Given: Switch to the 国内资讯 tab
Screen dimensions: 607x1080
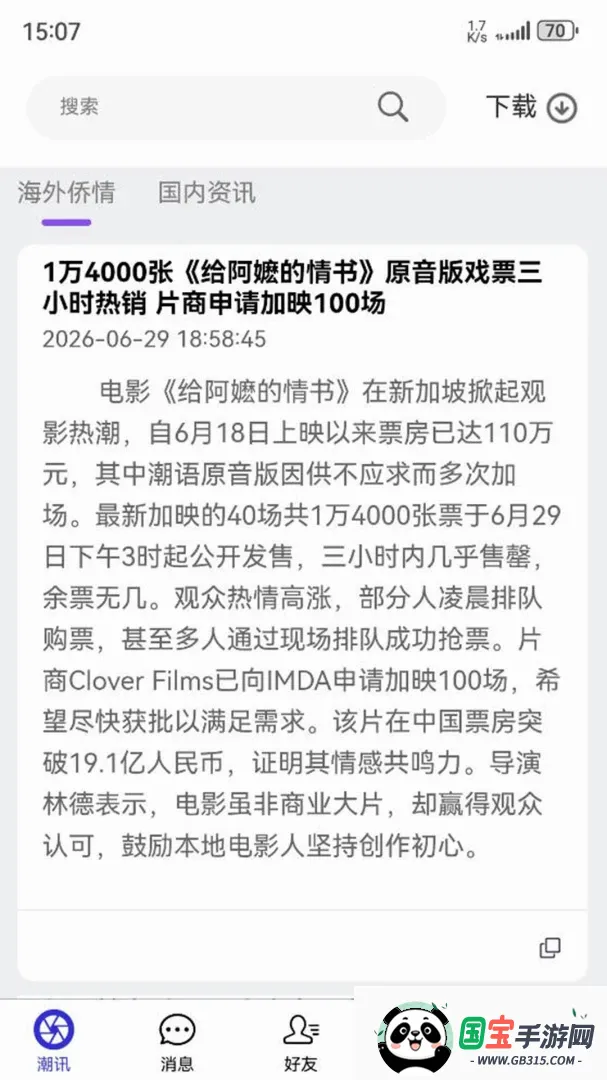Looking at the screenshot, I should [x=207, y=193].
